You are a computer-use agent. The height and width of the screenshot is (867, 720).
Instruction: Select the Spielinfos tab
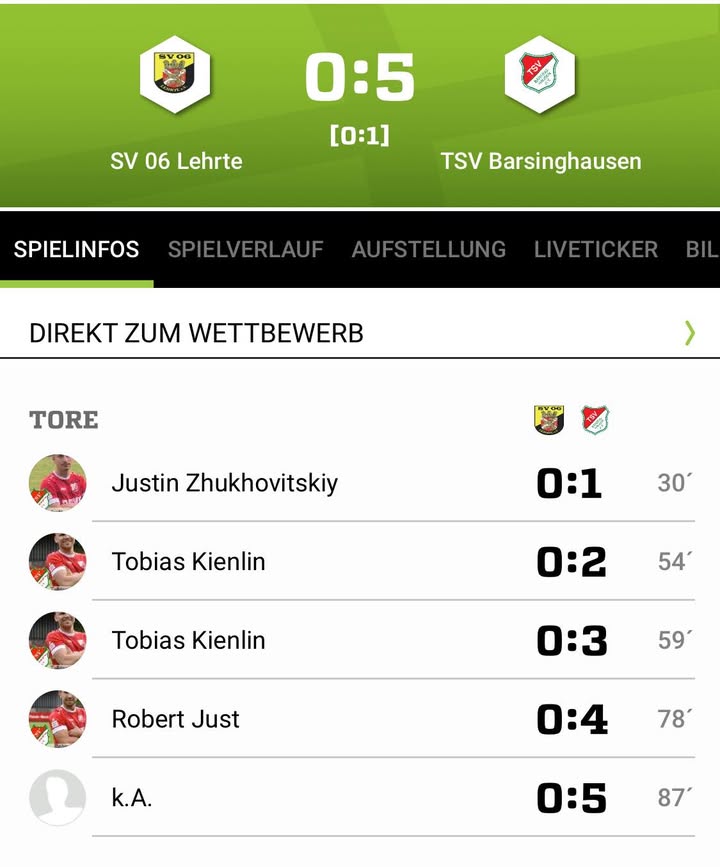coord(76,249)
